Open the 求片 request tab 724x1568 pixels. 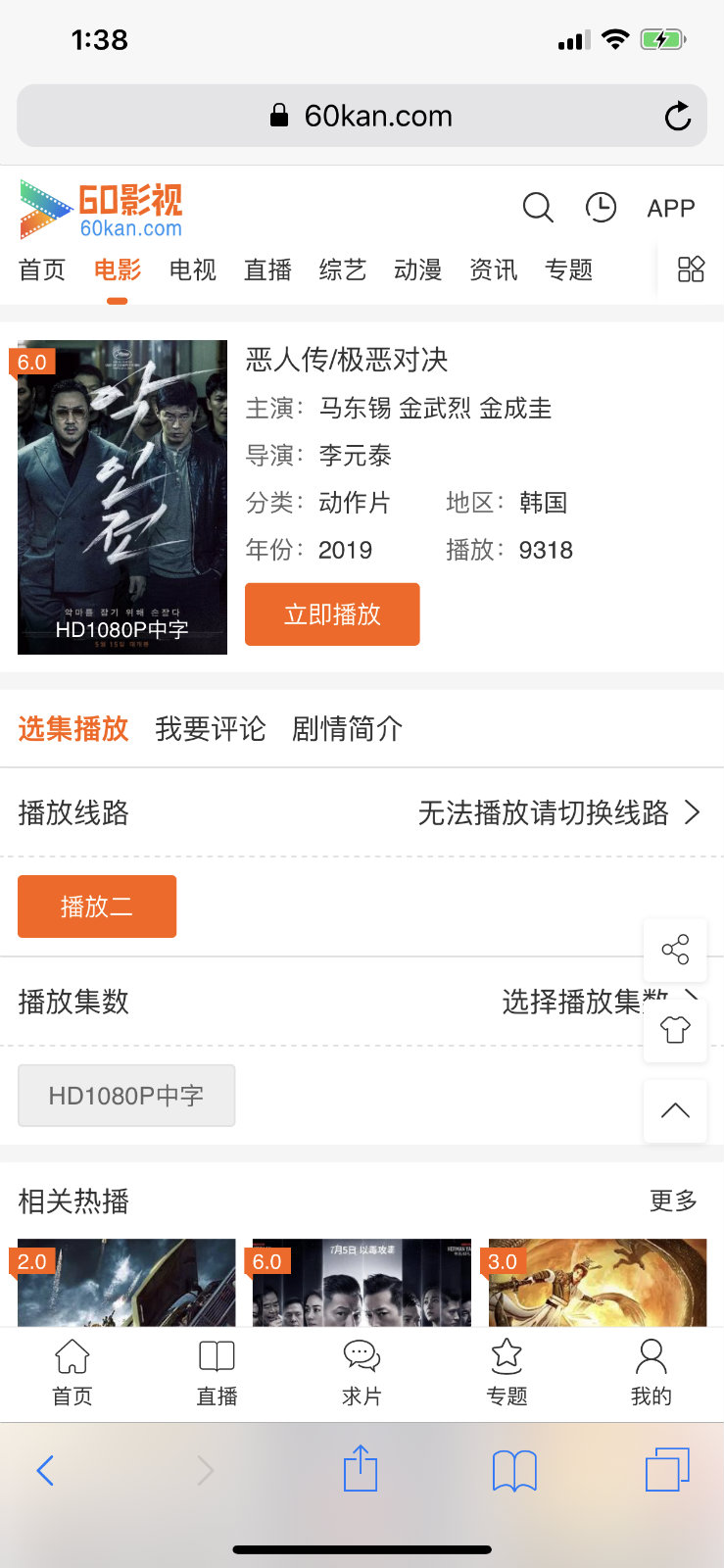point(362,1373)
